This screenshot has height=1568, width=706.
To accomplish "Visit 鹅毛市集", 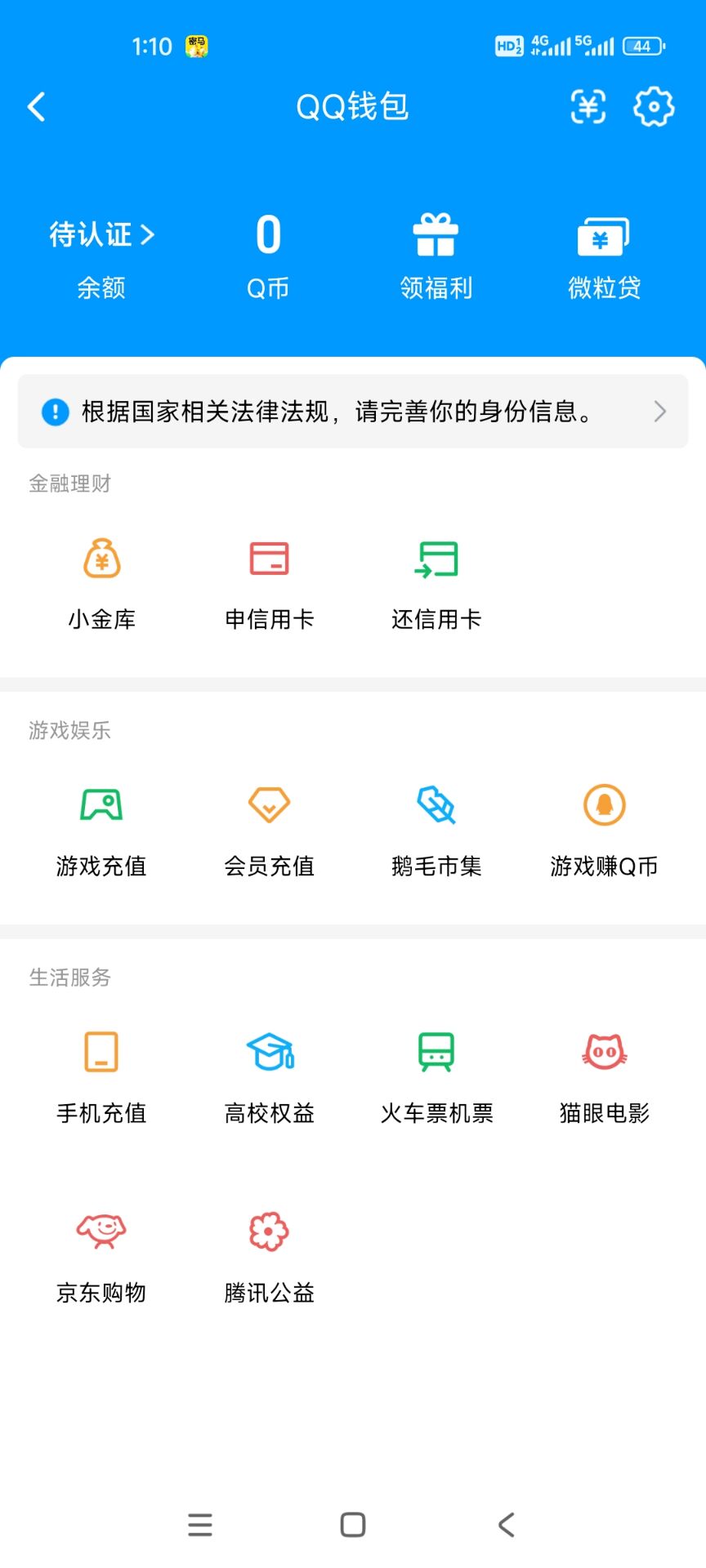I will coord(436,830).
